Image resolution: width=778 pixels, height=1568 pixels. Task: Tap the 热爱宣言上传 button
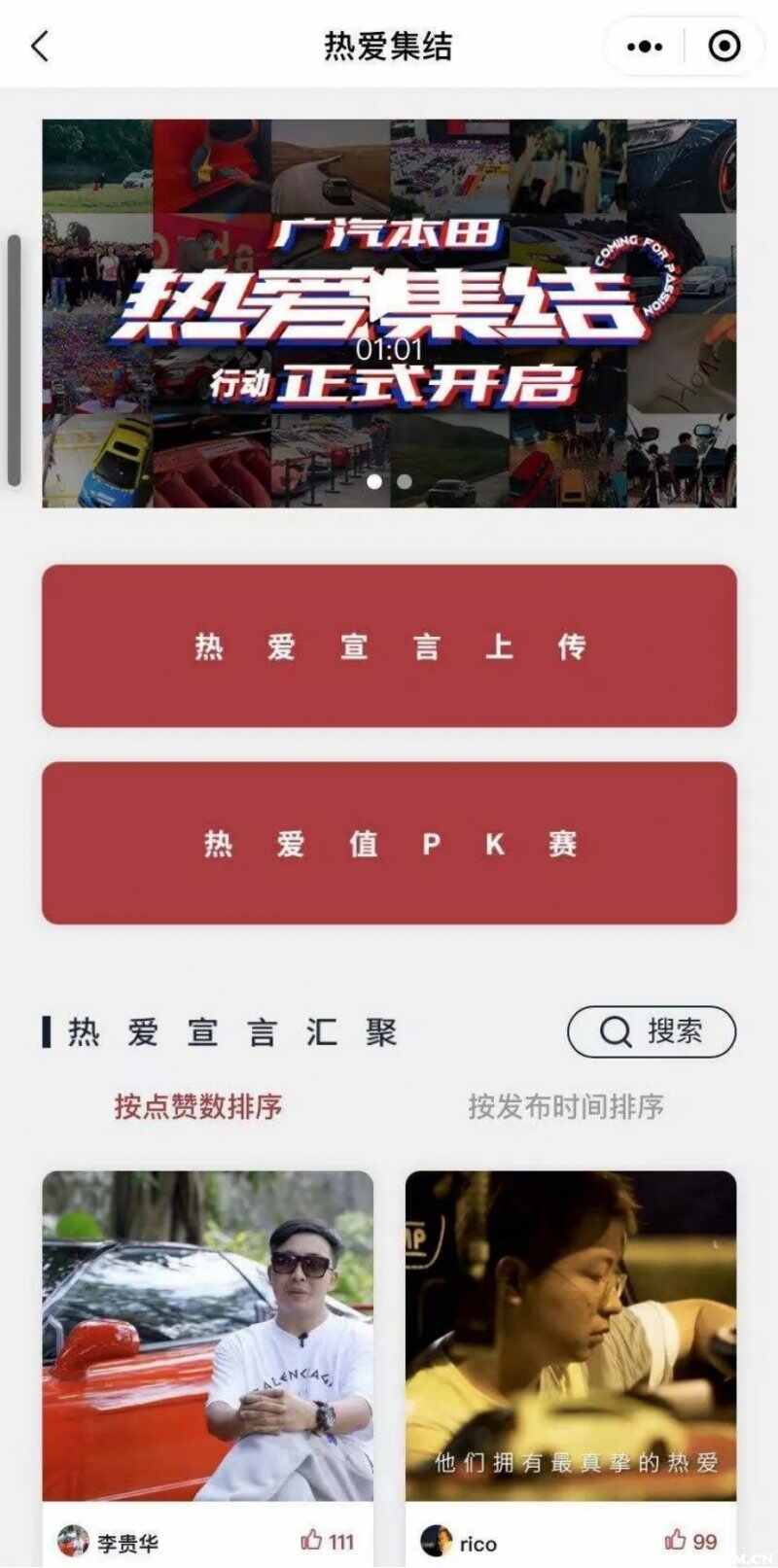click(389, 645)
